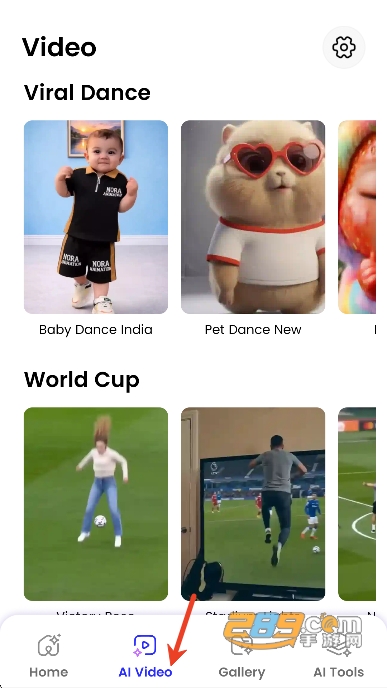The height and width of the screenshot is (688, 387).
Task: Go to the Gallery tab
Action: tap(242, 656)
